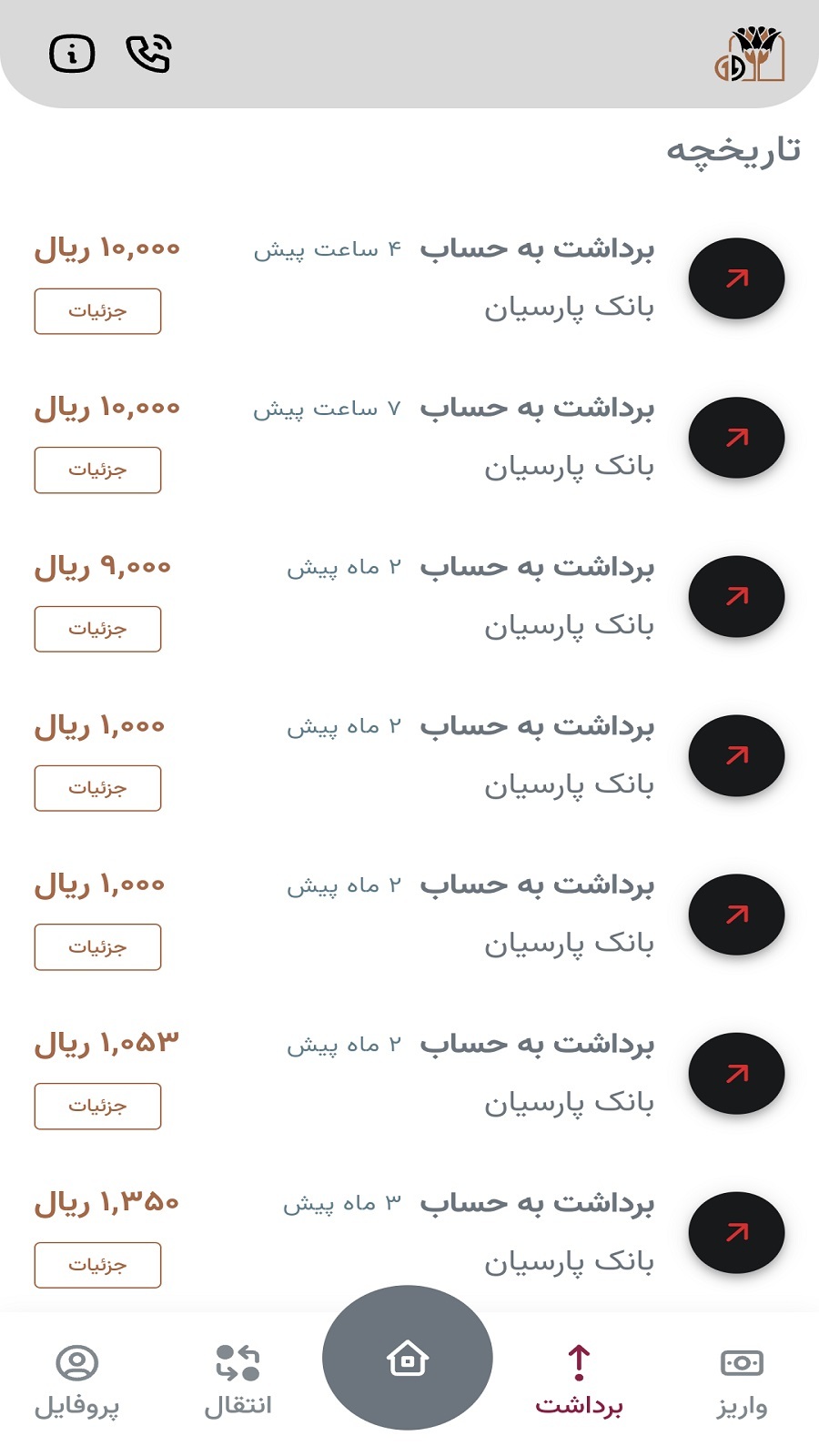Tap the withdrawal arrow icon of the first transaction

(x=736, y=278)
